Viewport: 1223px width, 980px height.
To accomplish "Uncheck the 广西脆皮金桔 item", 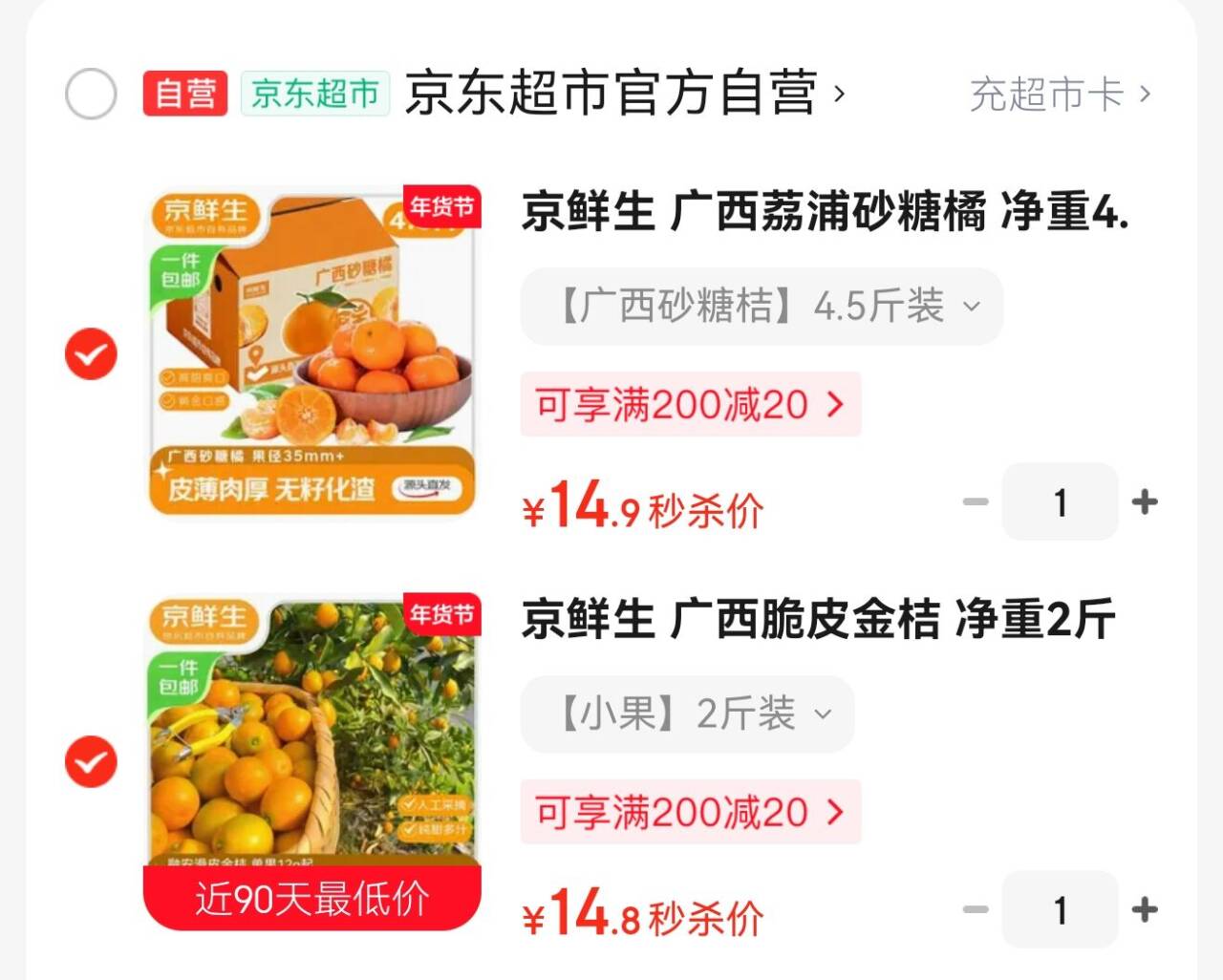I will click(x=91, y=762).
